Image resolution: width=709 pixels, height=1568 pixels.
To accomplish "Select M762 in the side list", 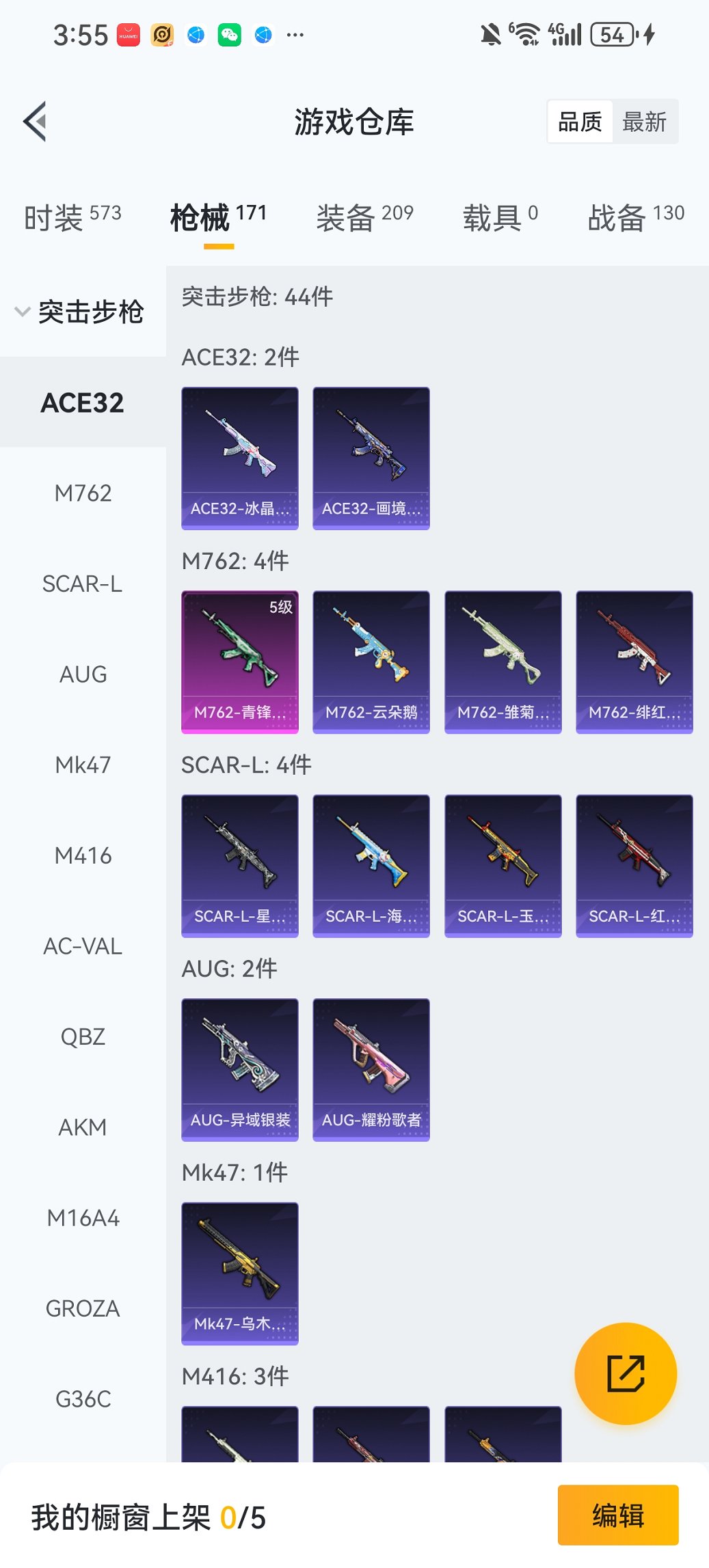I will coord(83,493).
